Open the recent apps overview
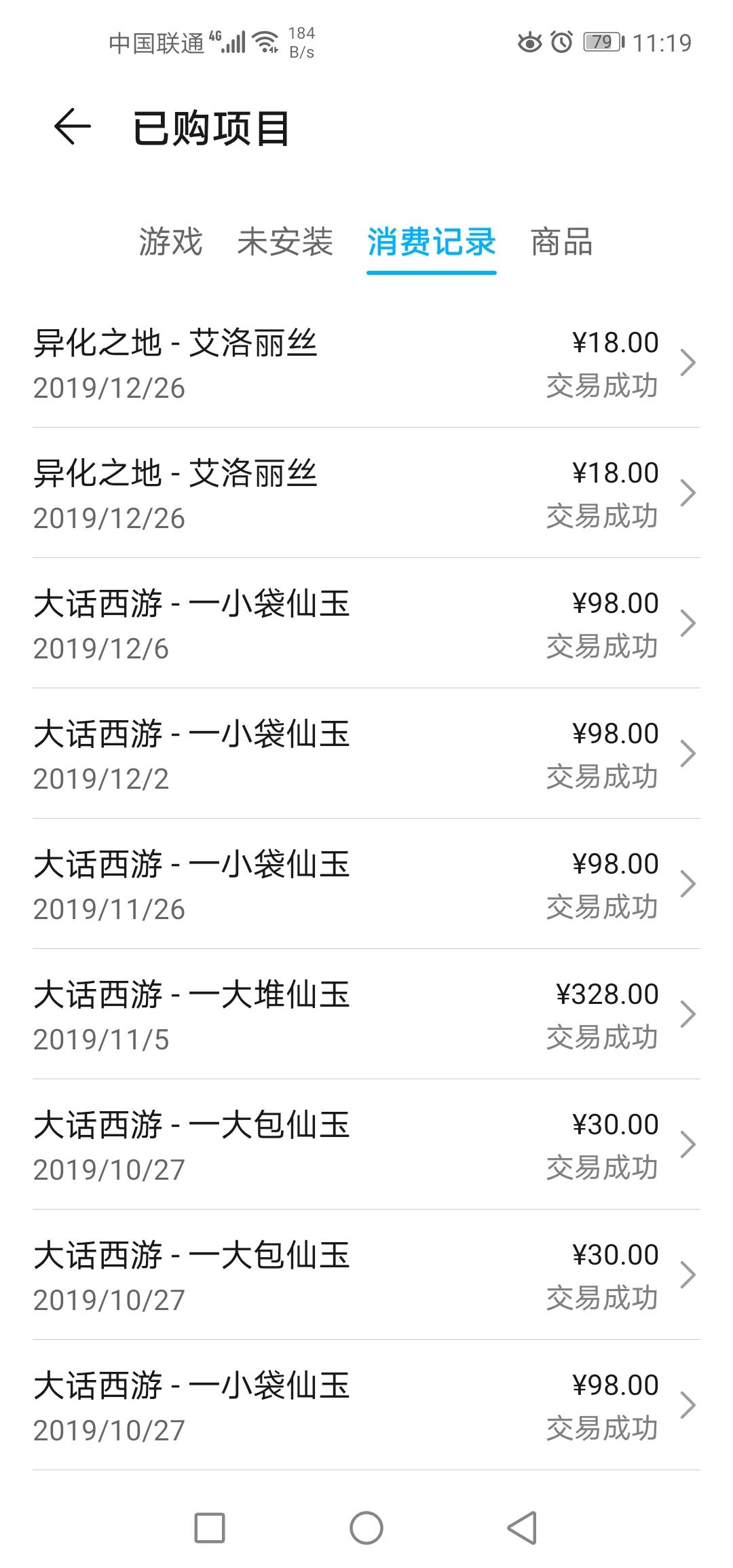This screenshot has width=733, height=1568. point(210,1528)
